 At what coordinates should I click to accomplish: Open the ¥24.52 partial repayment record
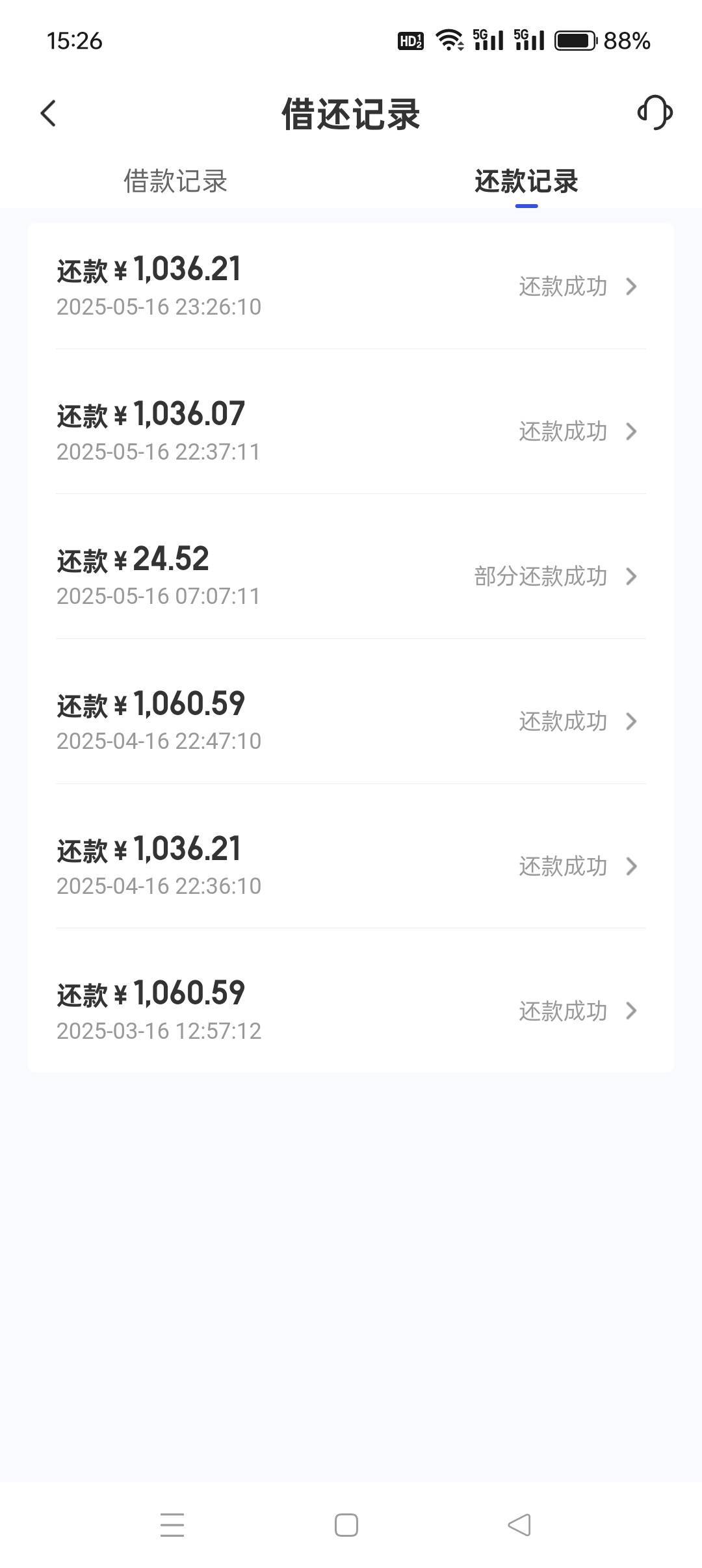click(351, 577)
